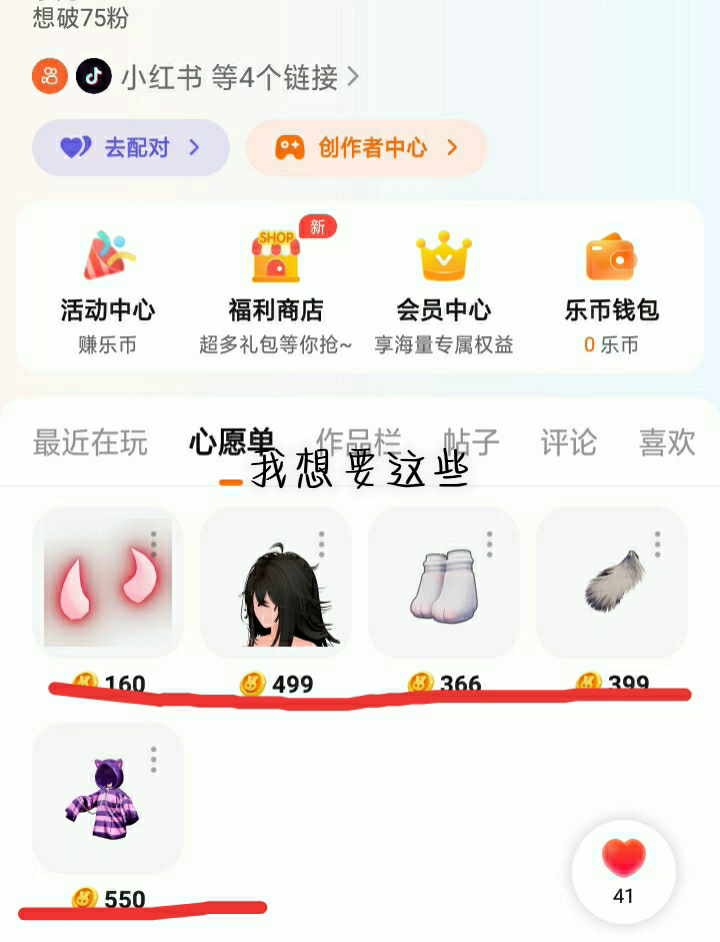
Task: Open the 福利商店 shop
Action: tap(276, 286)
